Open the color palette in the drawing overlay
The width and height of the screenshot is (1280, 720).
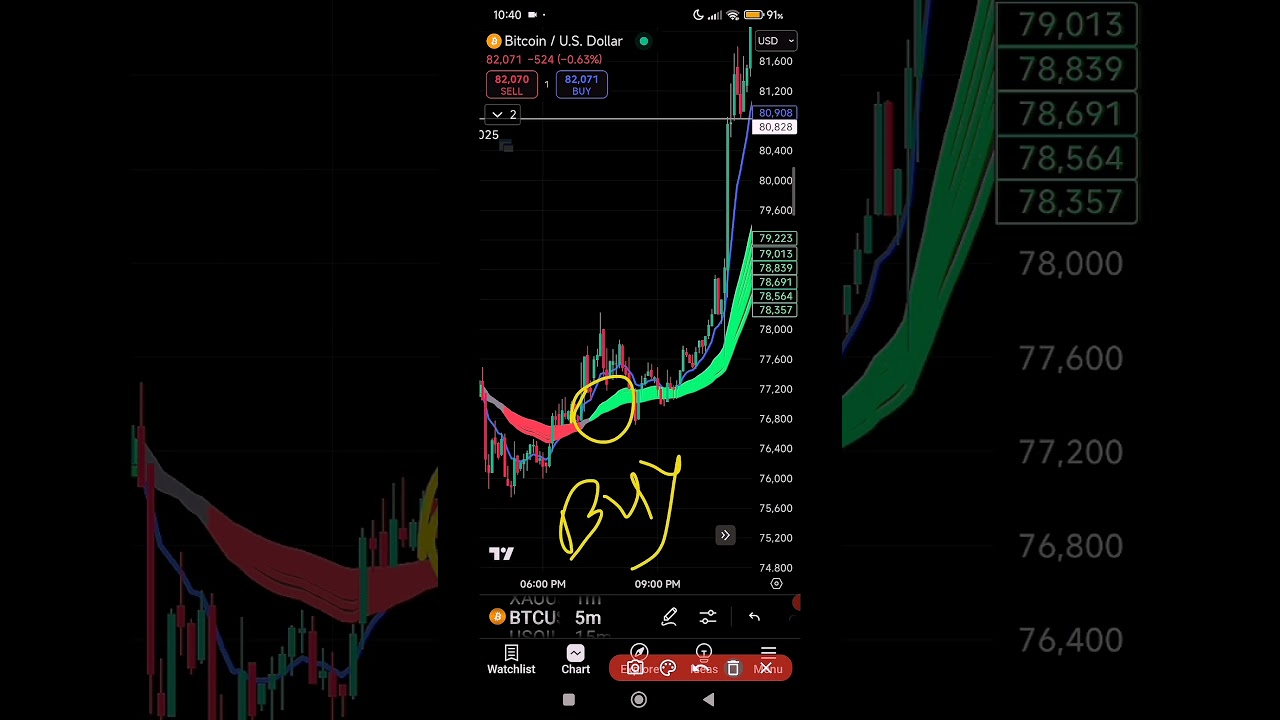coord(668,668)
